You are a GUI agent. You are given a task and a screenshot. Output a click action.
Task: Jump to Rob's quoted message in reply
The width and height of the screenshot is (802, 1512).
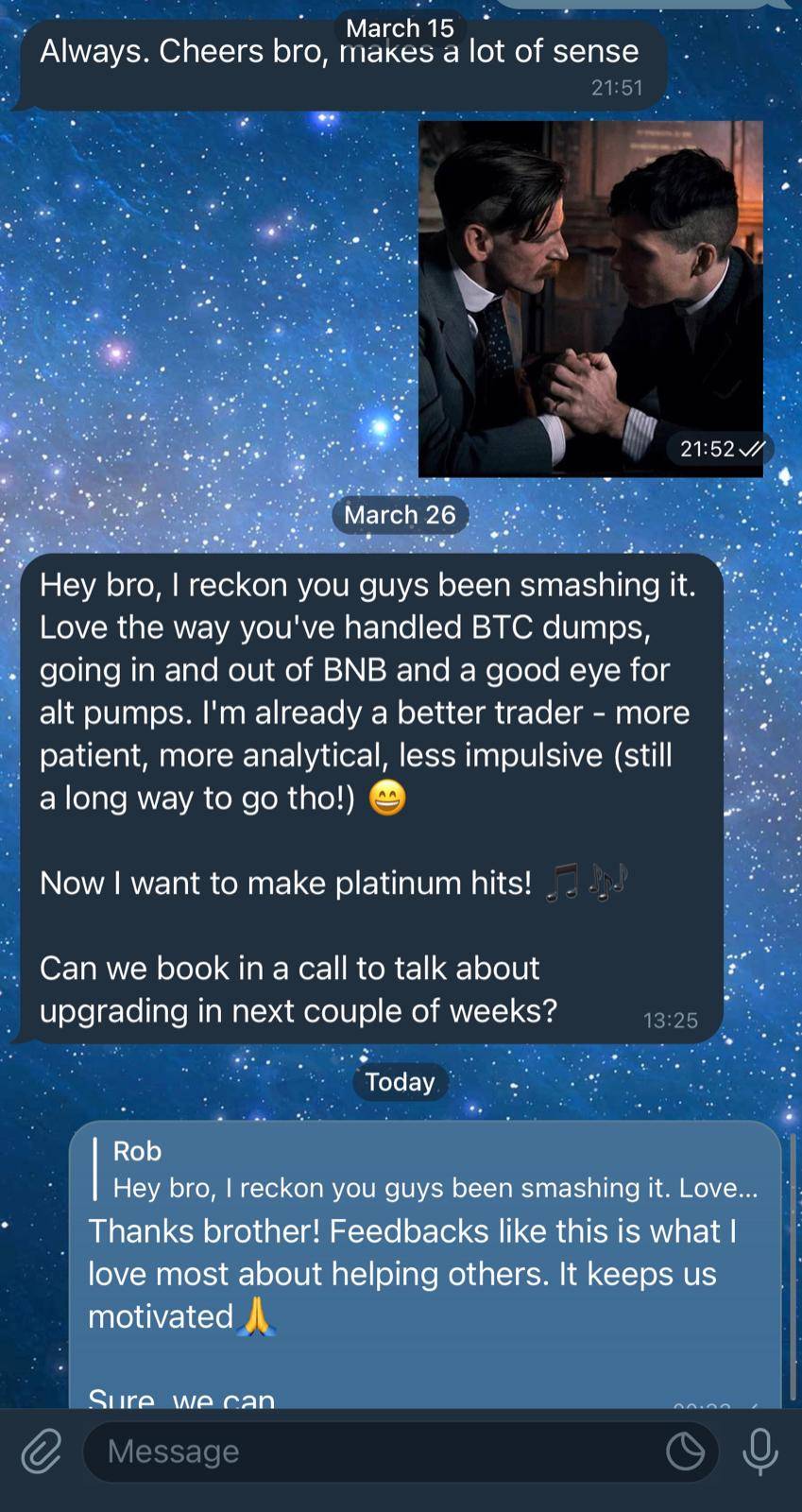click(425, 1170)
